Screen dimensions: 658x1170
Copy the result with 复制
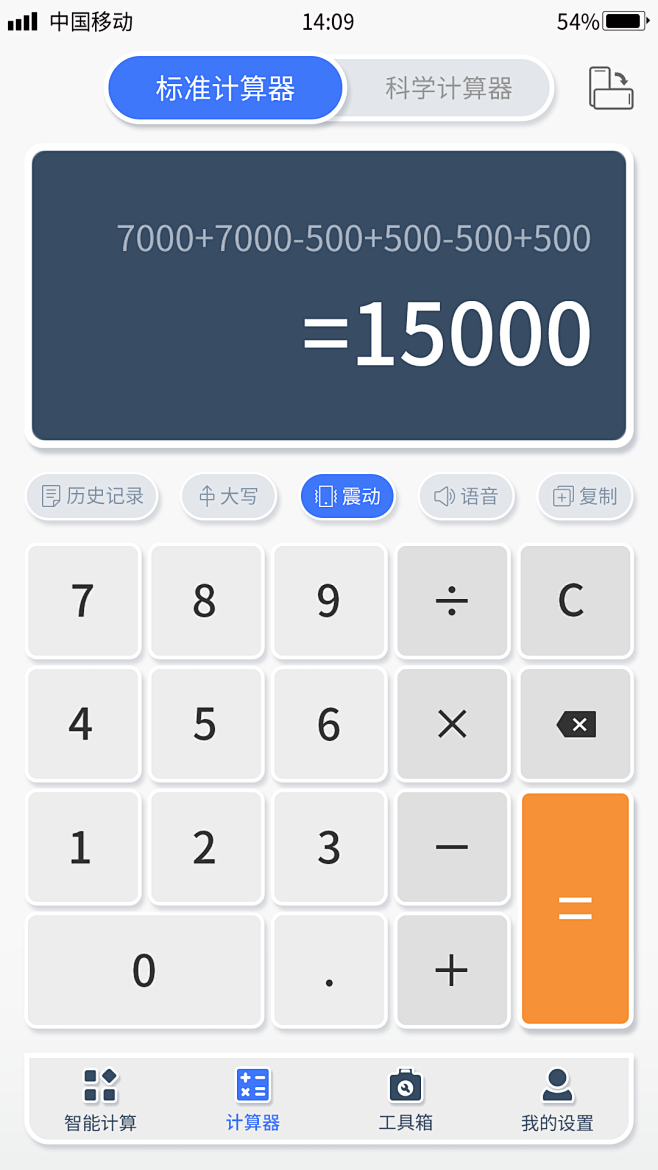coord(585,496)
